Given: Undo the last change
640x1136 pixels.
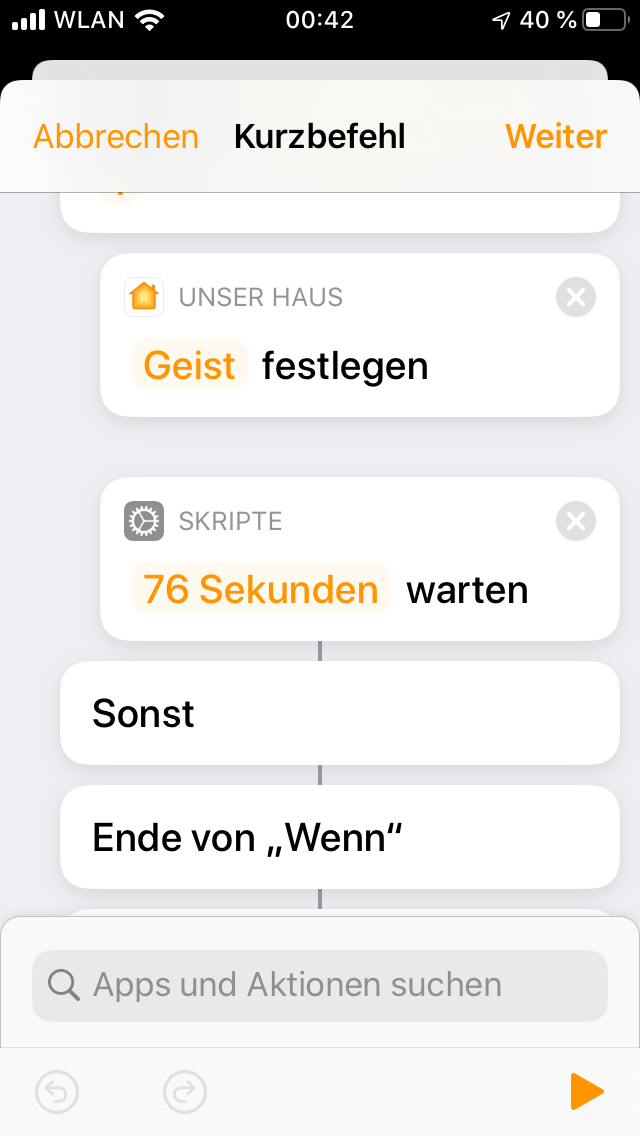Looking at the screenshot, I should pos(57,1092).
